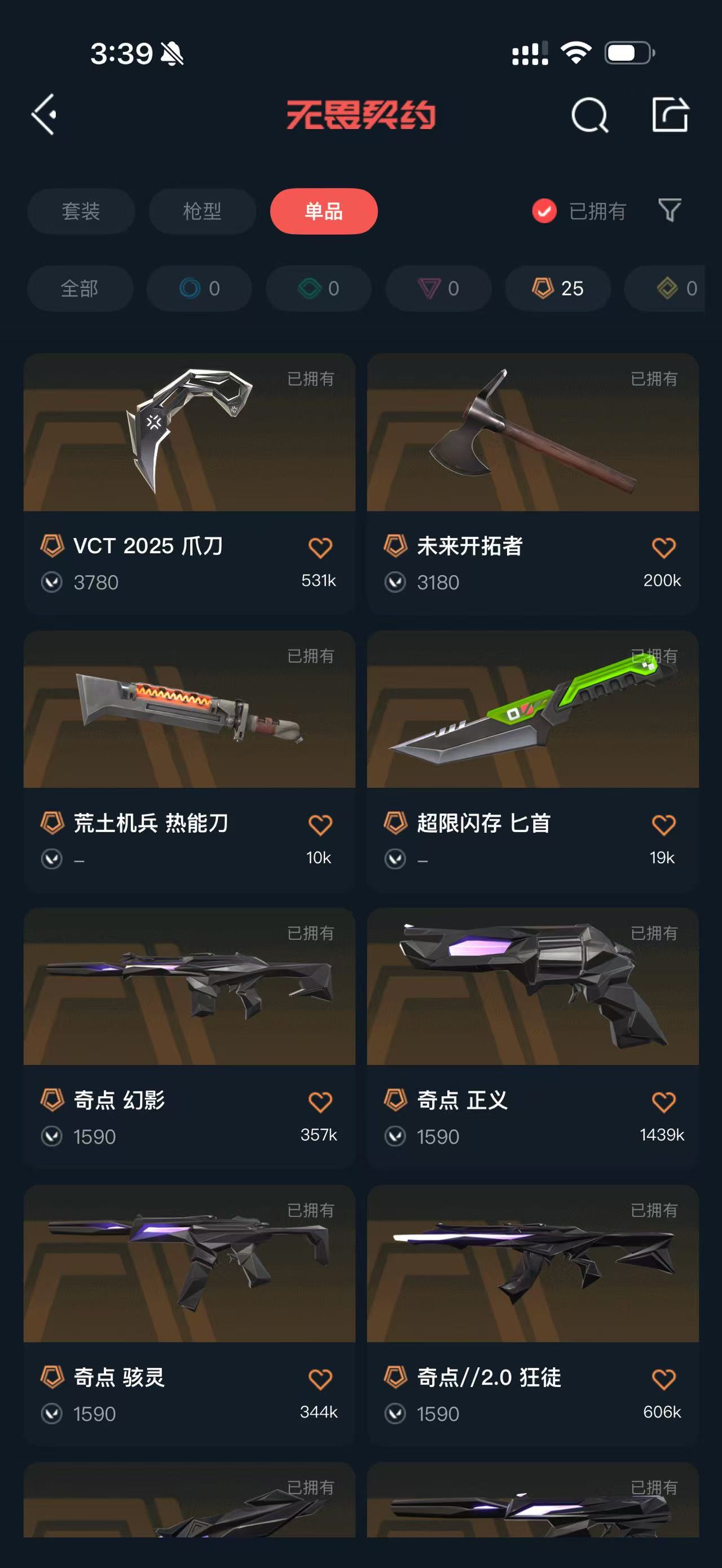Screen dimensions: 722x1568
Task: Select the 全部 tier chip
Action: pos(80,289)
